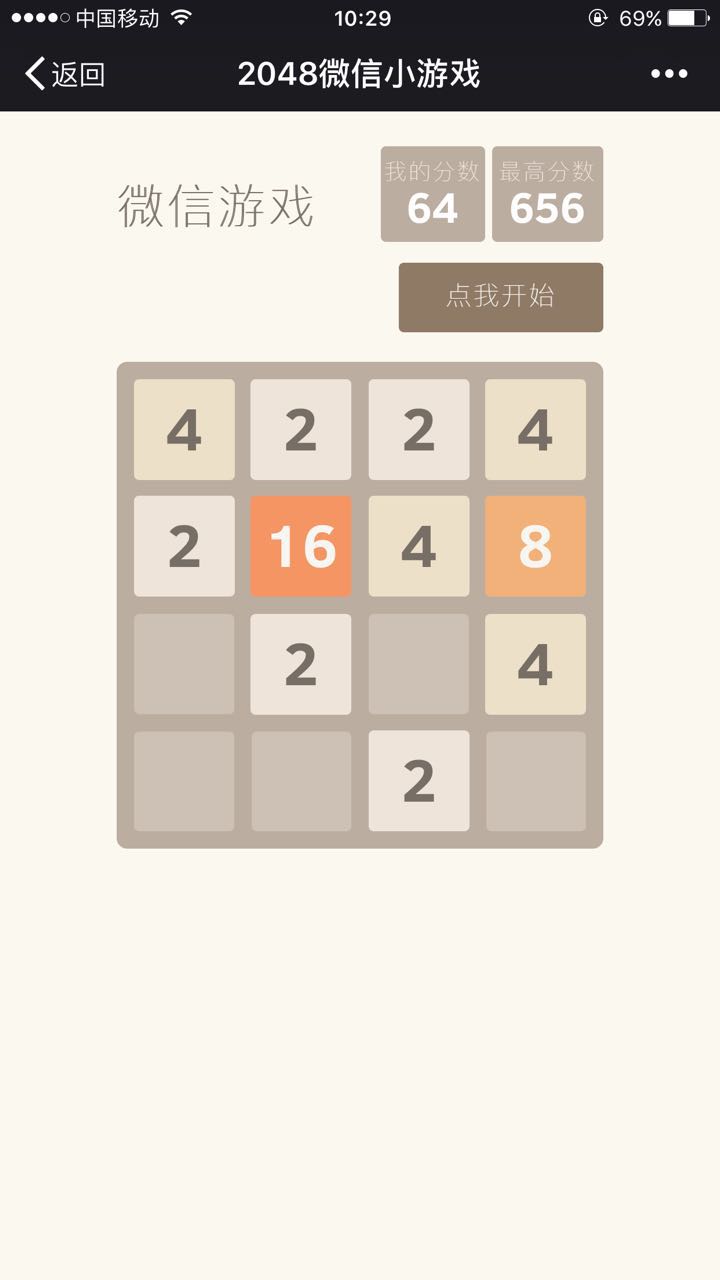The width and height of the screenshot is (720, 1280).
Task: Start a new game with 点我开始
Action: pos(500,297)
